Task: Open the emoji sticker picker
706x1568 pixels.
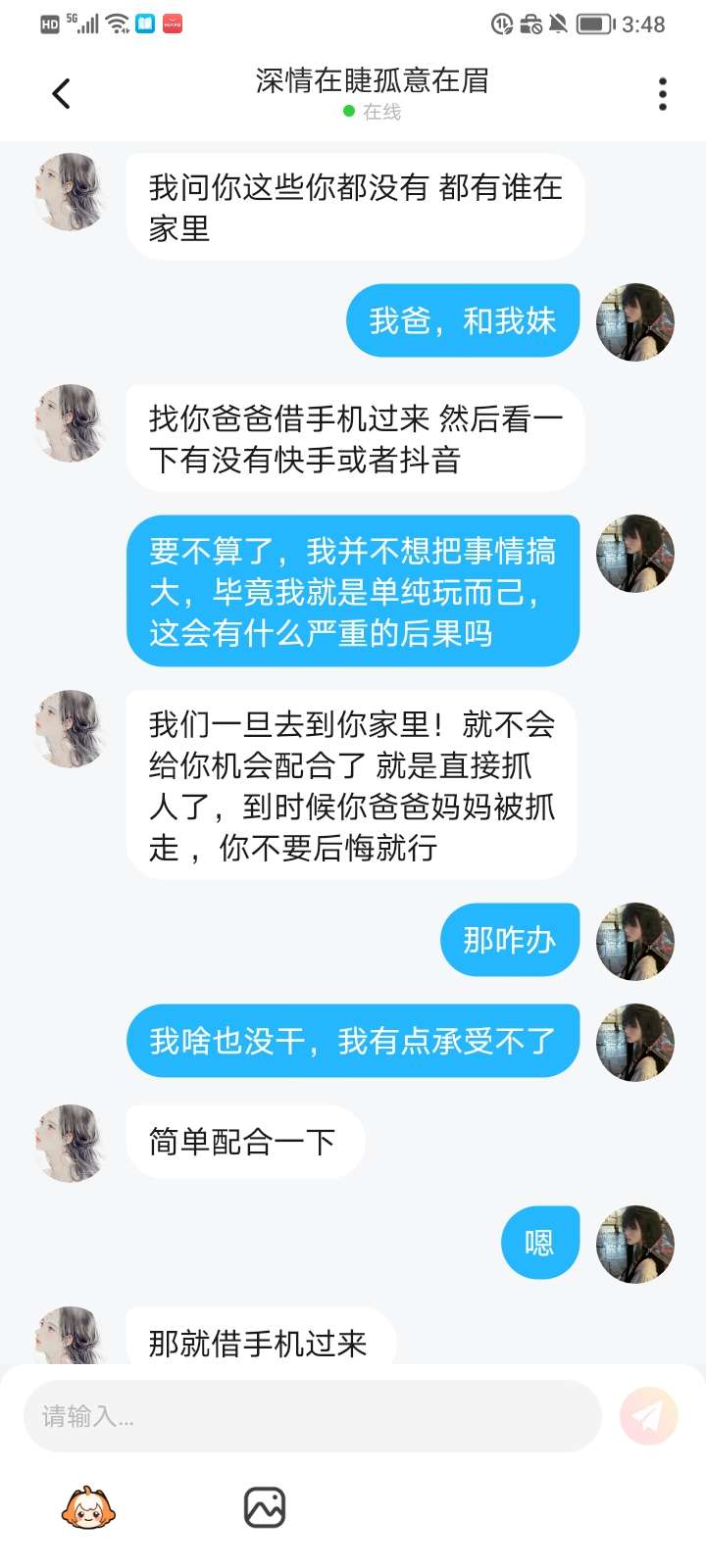Action: pyautogui.click(x=88, y=1507)
